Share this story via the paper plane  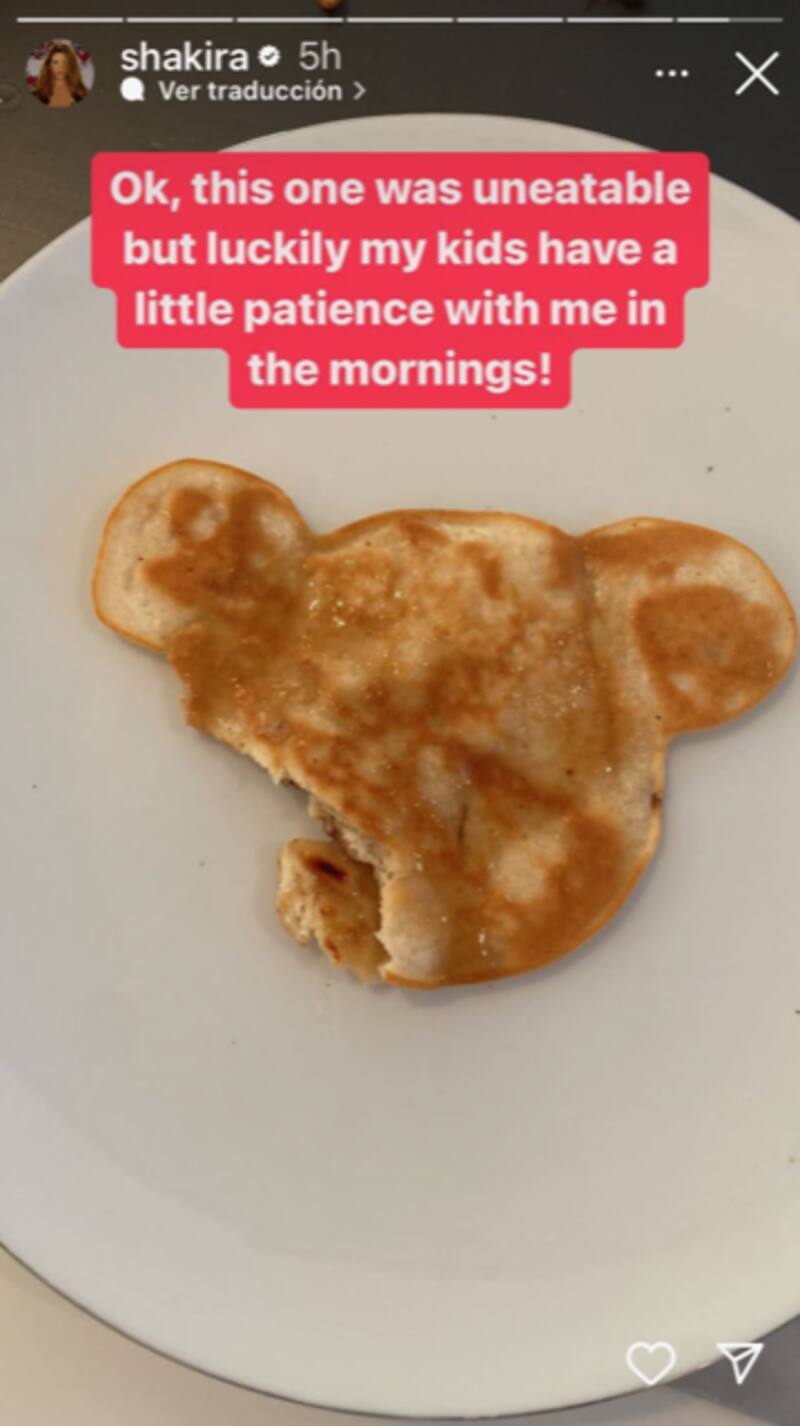pyautogui.click(x=740, y=1362)
